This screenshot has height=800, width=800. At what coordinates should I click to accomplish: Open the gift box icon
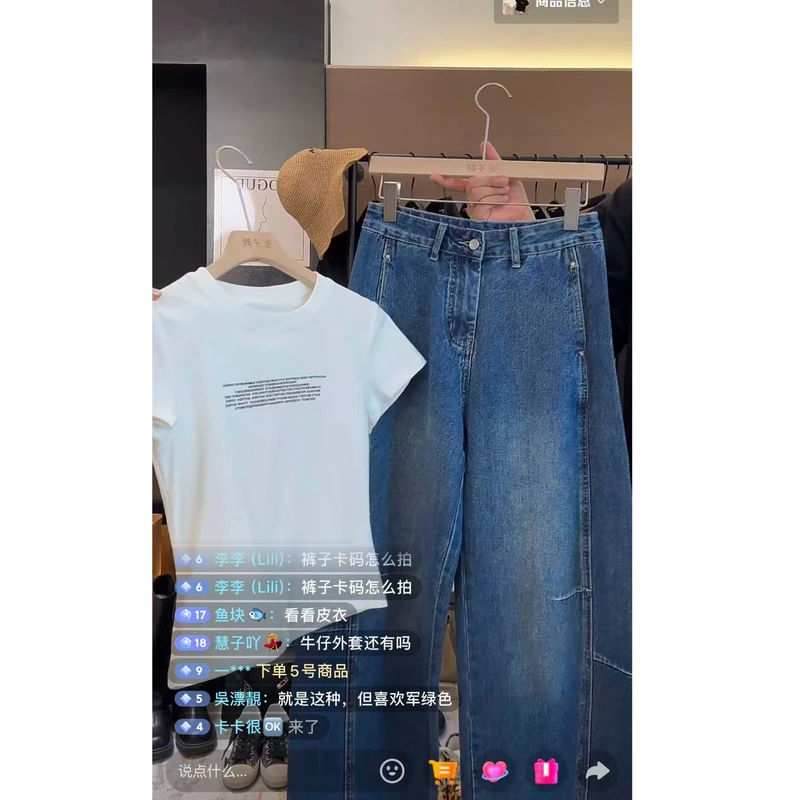coord(546,771)
